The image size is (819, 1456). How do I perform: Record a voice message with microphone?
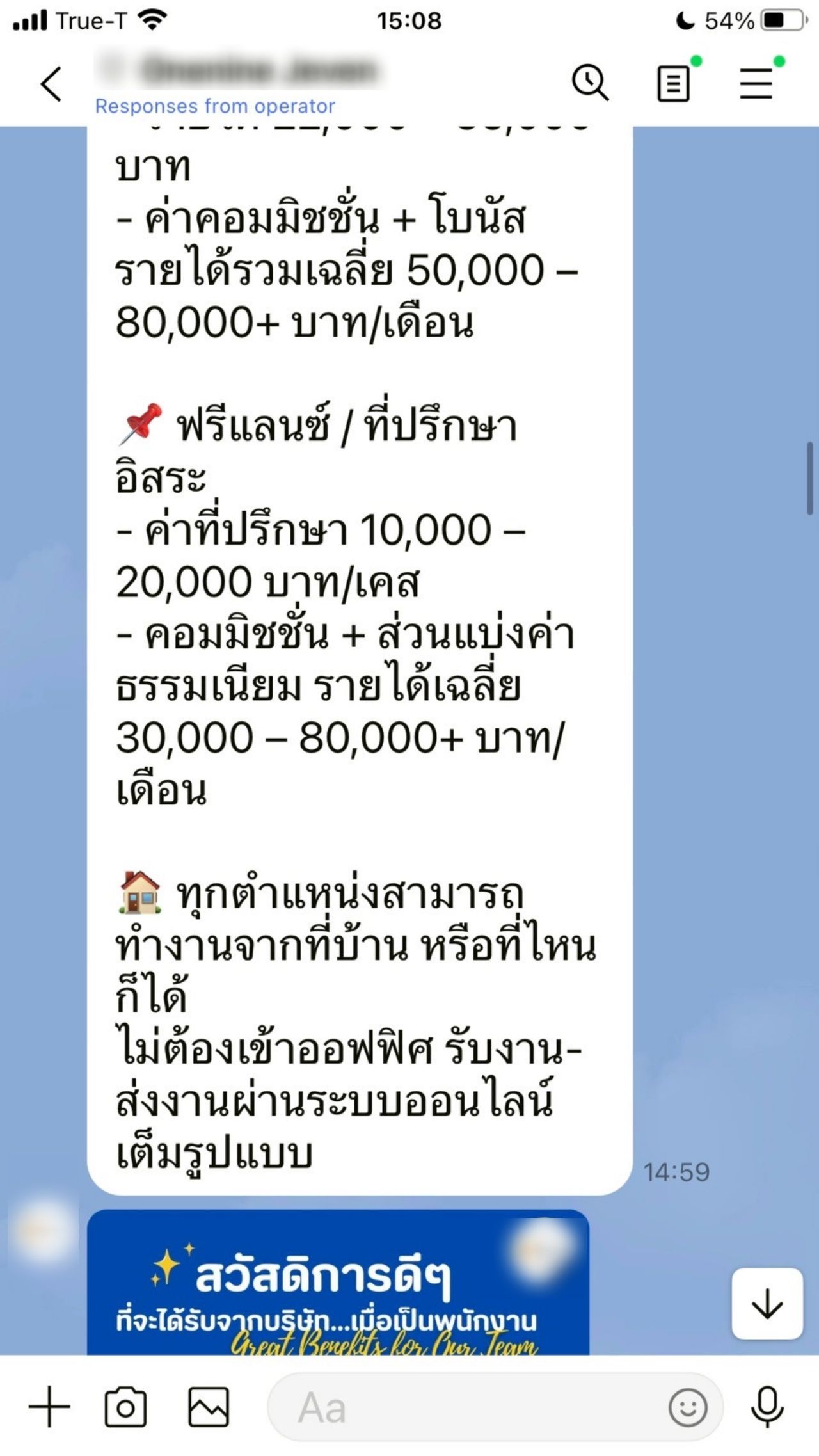[767, 1407]
